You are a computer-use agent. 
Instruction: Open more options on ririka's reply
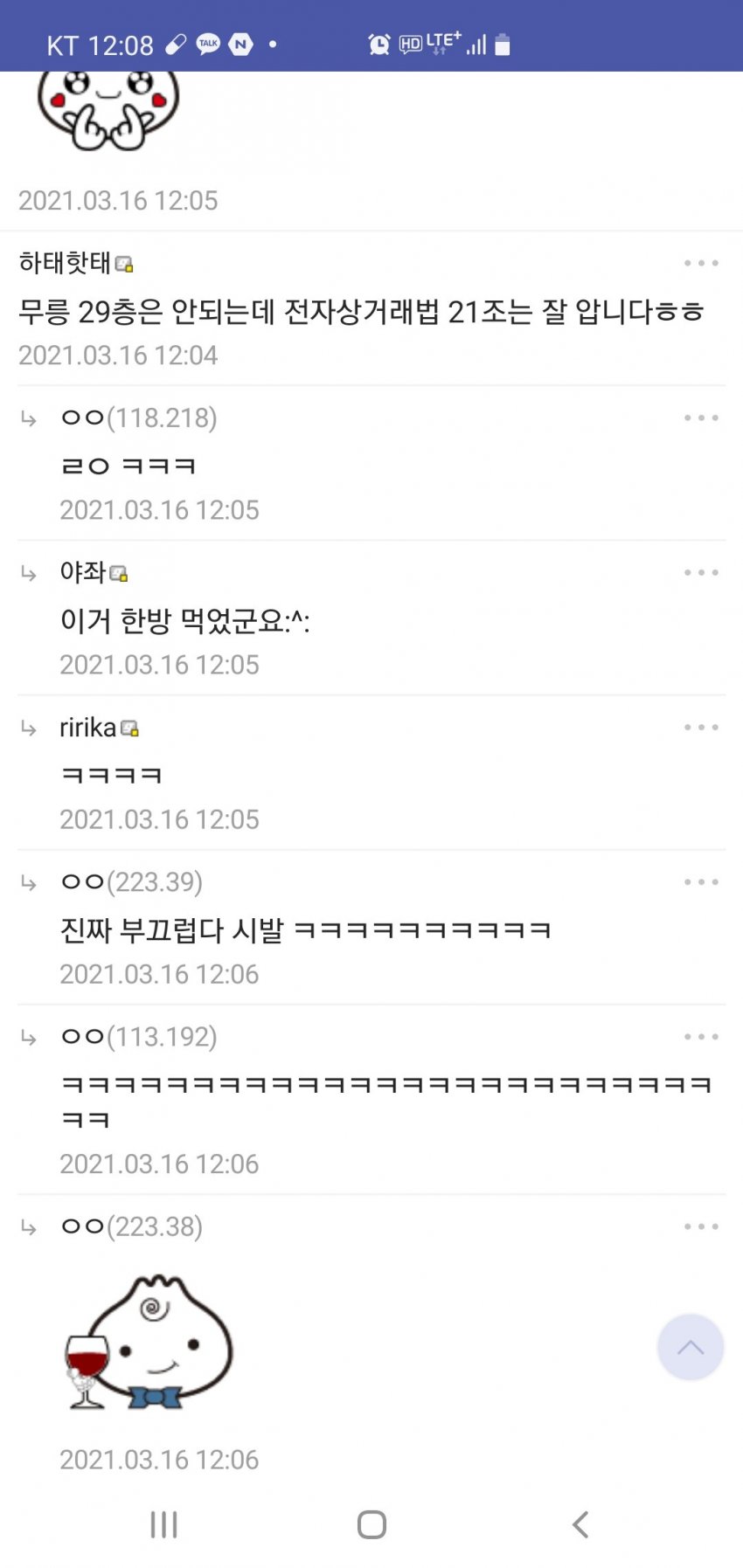coord(701,728)
